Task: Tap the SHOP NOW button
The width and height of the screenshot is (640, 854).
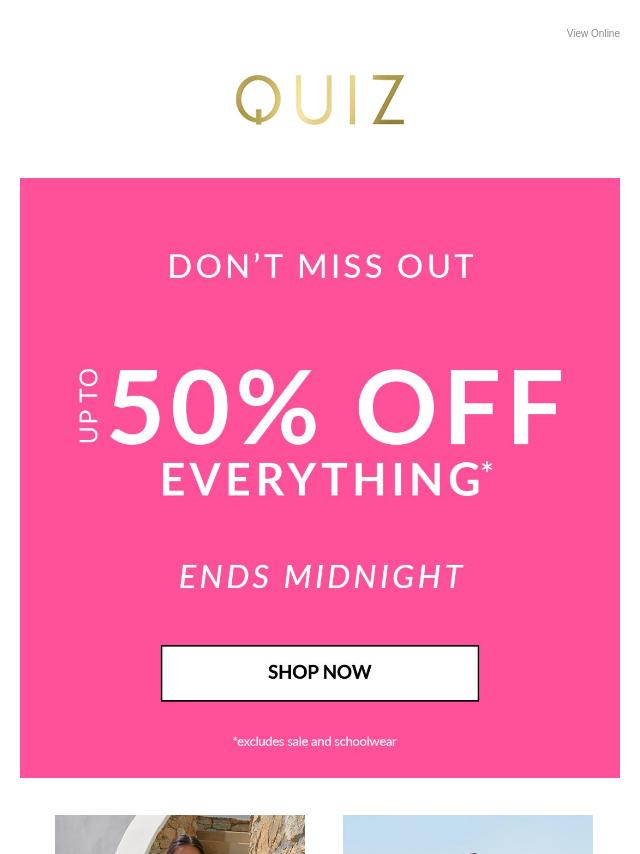Action: (319, 672)
